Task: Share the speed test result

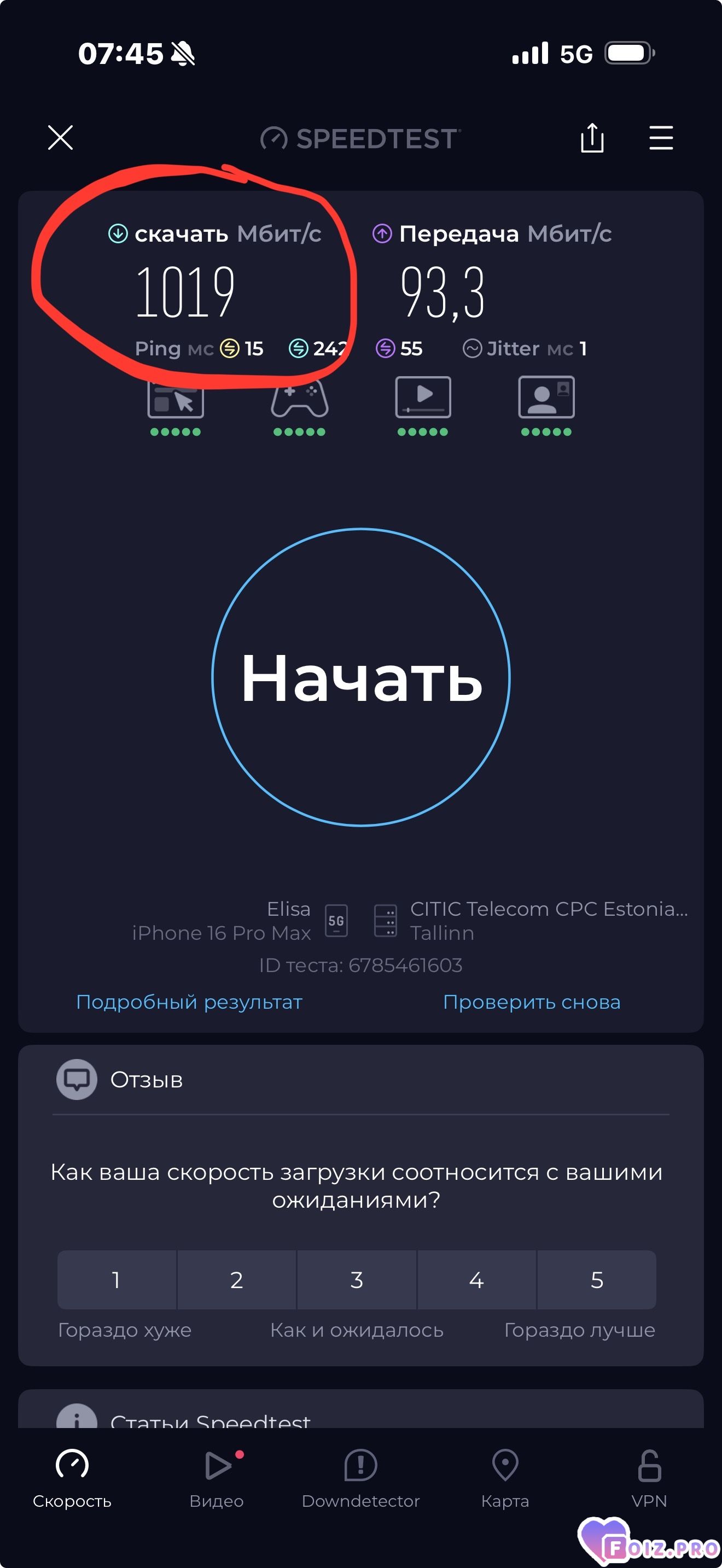Action: pos(592,138)
